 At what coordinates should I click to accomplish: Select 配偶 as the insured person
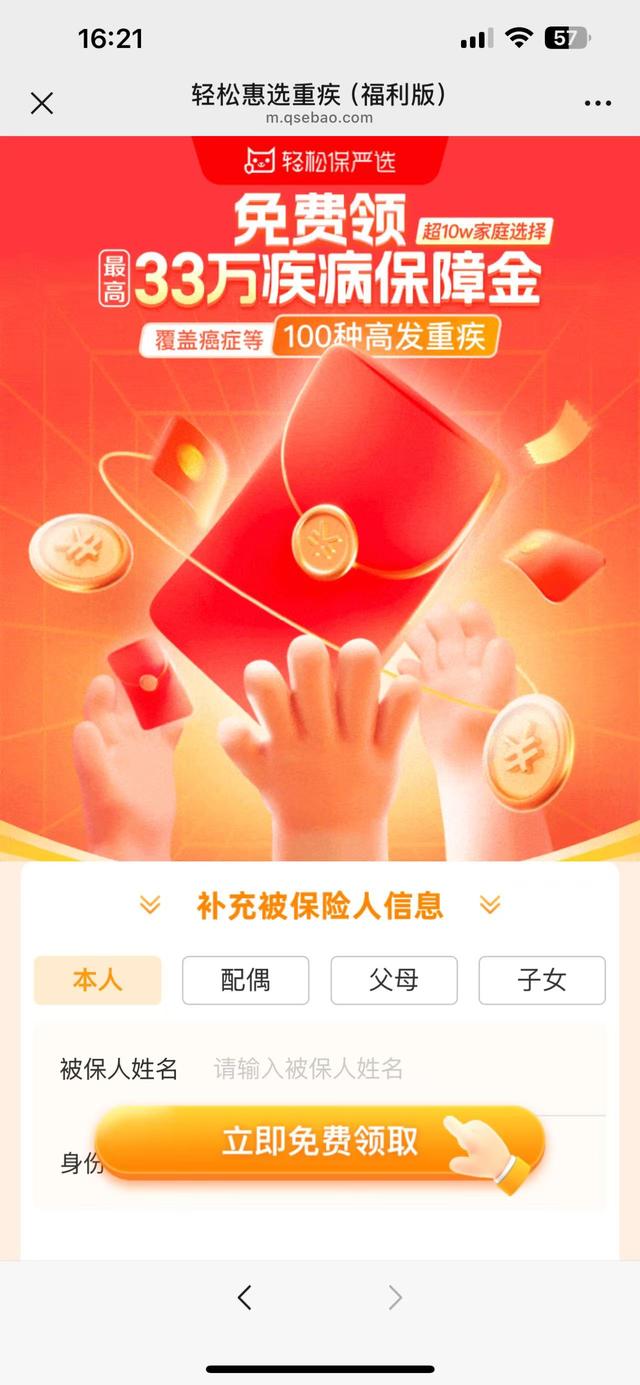pos(245,980)
